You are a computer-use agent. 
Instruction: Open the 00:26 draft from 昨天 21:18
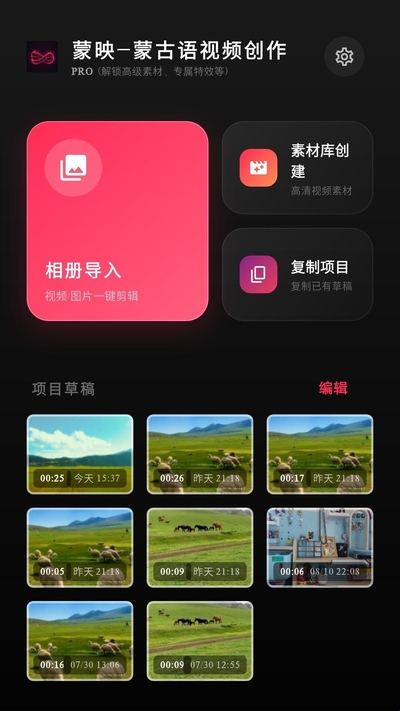(200, 454)
